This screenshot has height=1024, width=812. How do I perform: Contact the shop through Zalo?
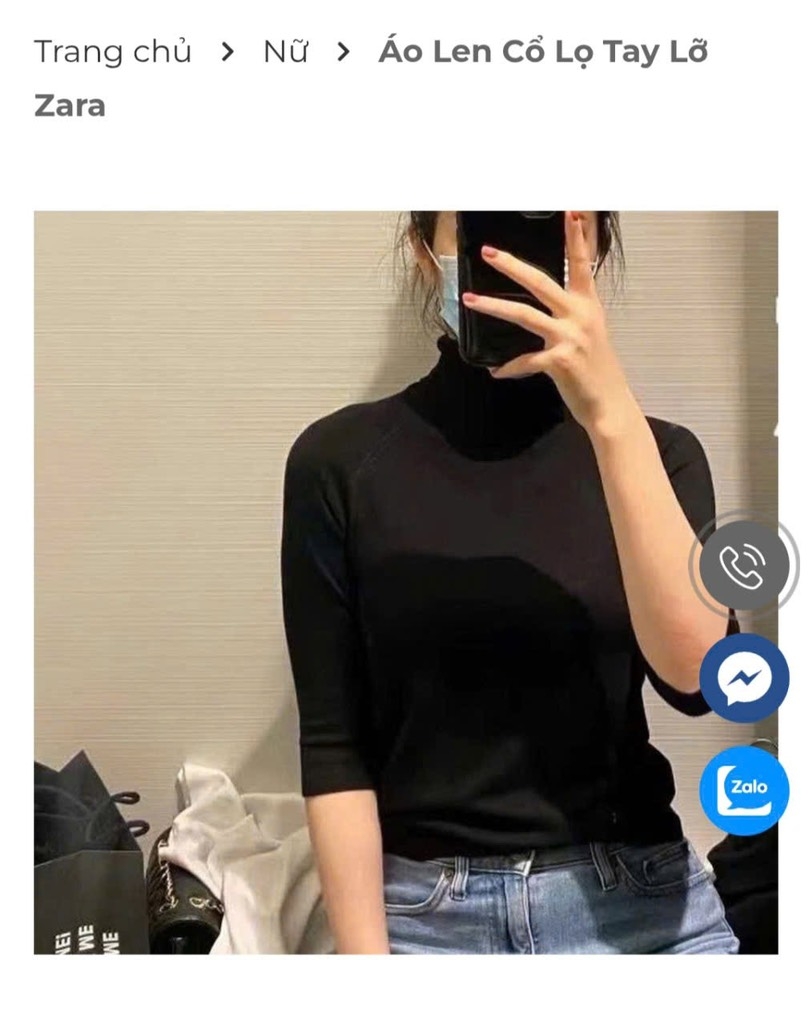click(x=743, y=790)
